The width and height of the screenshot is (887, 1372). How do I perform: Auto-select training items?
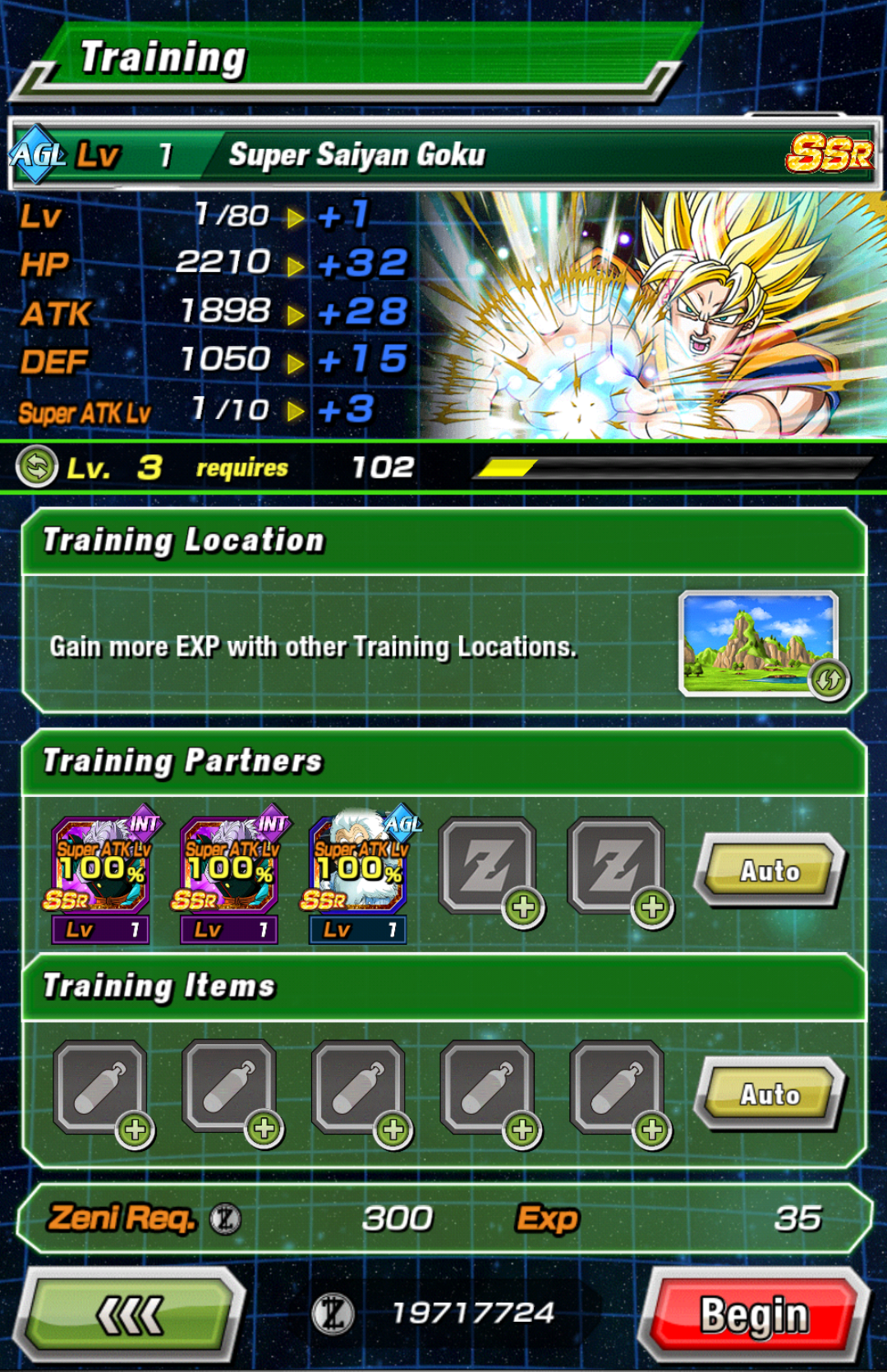coord(770,1094)
